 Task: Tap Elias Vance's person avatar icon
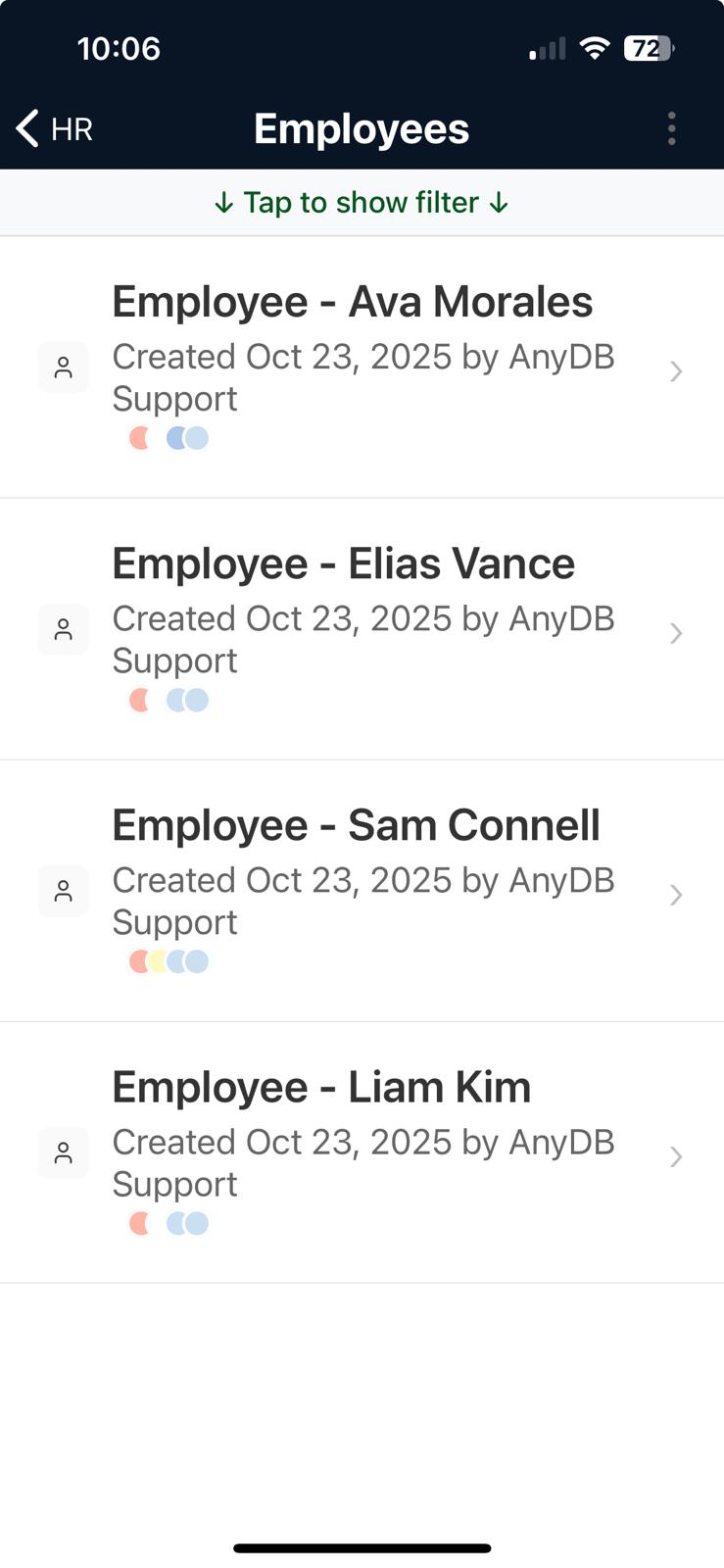(x=63, y=629)
